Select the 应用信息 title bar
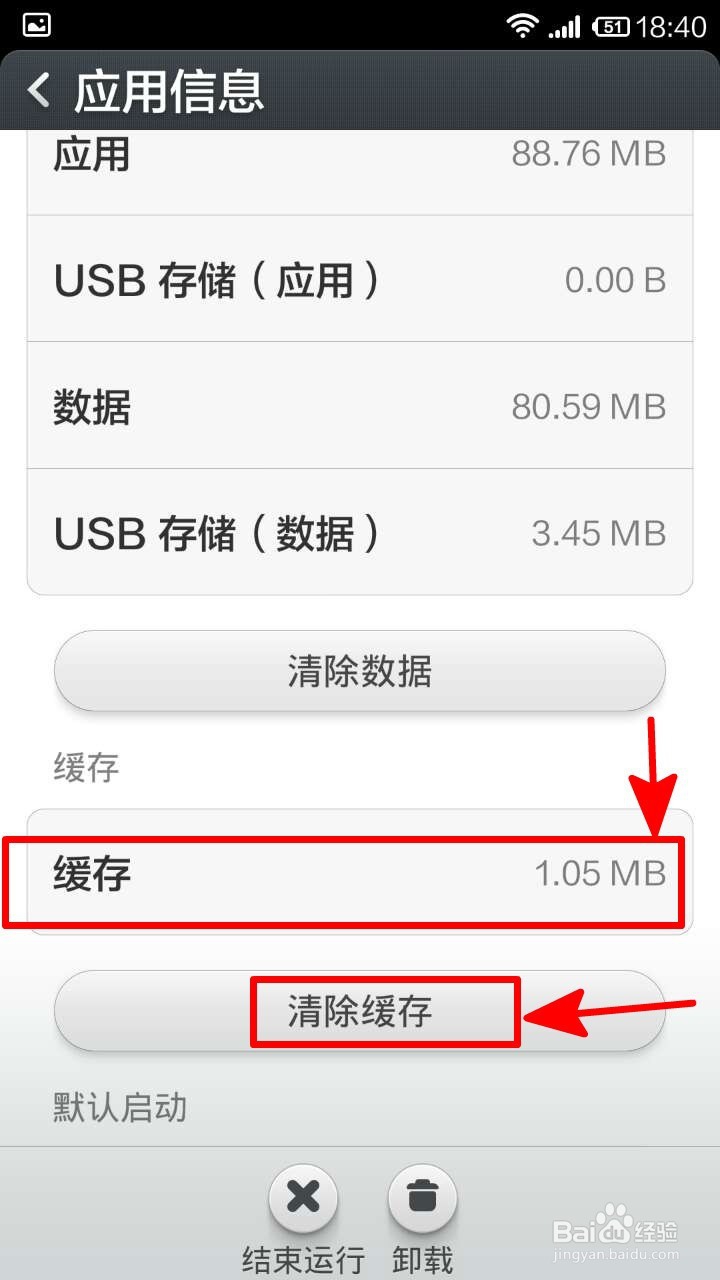The image size is (720, 1280). click(x=168, y=92)
